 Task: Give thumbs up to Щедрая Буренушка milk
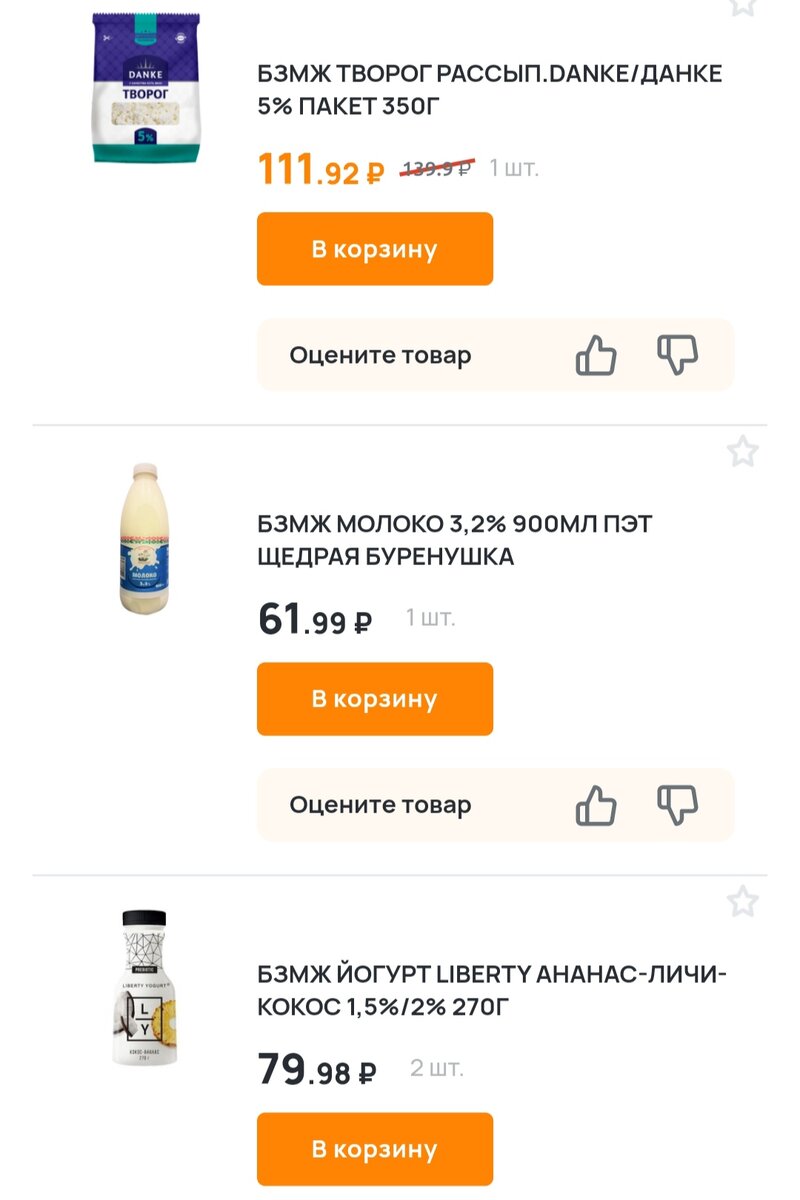tap(596, 805)
